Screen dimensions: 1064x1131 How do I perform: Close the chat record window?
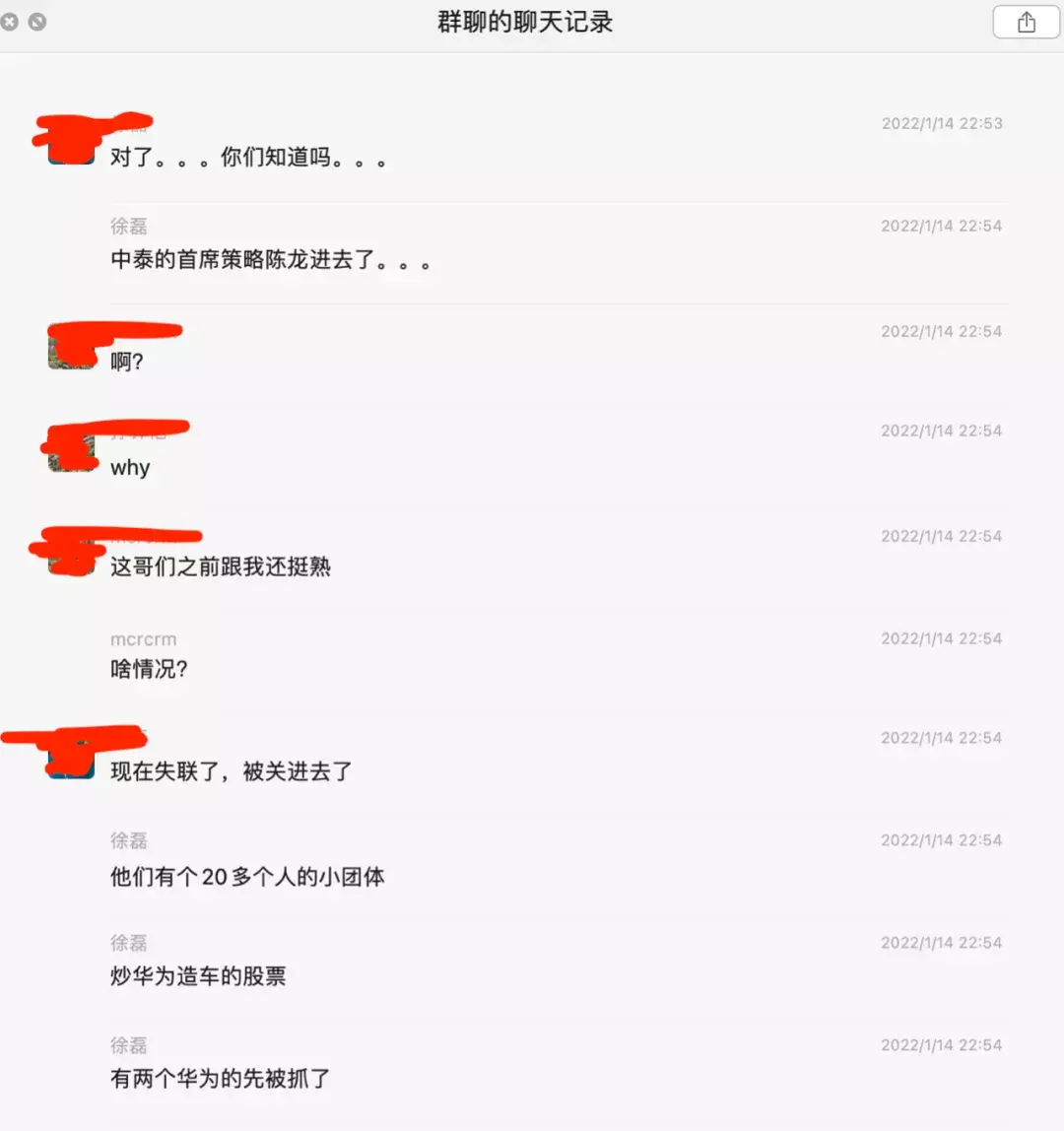(x=10, y=21)
